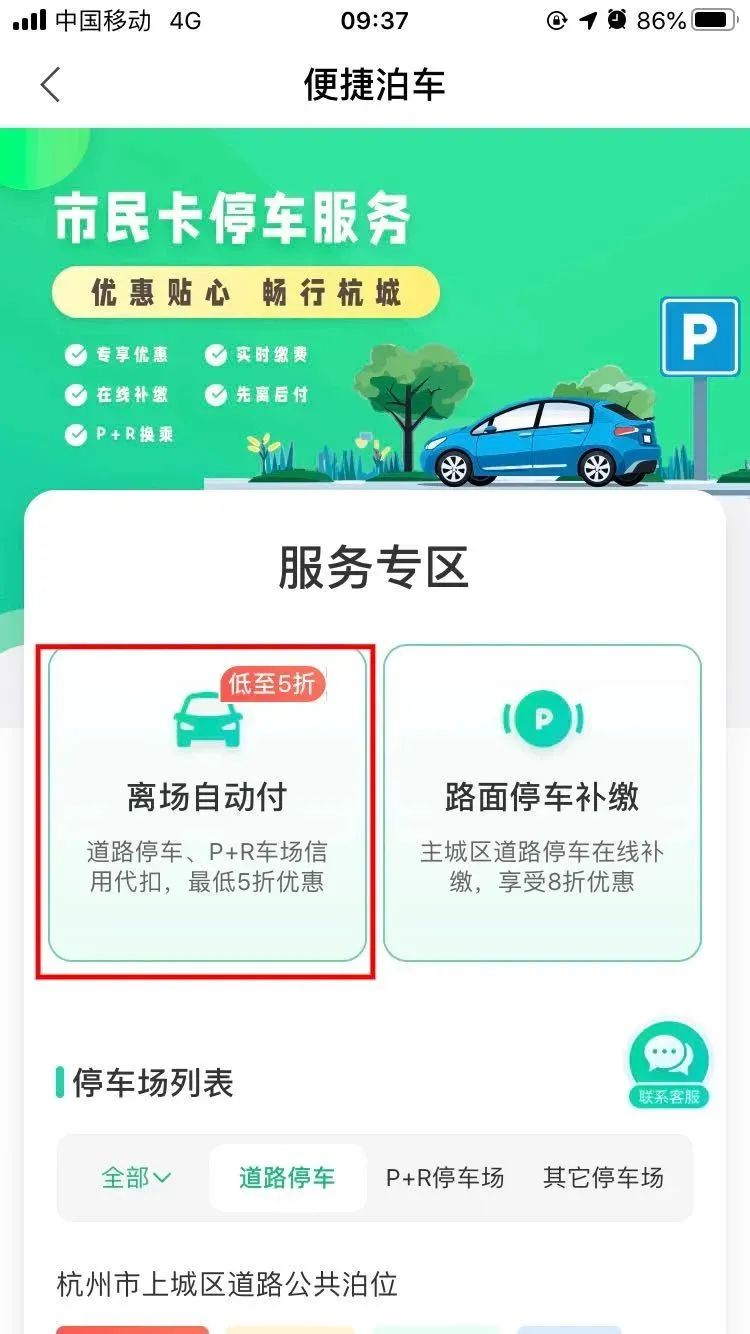The height and width of the screenshot is (1334, 750).
Task: Select the 其它停车场 tab
Action: click(603, 1178)
